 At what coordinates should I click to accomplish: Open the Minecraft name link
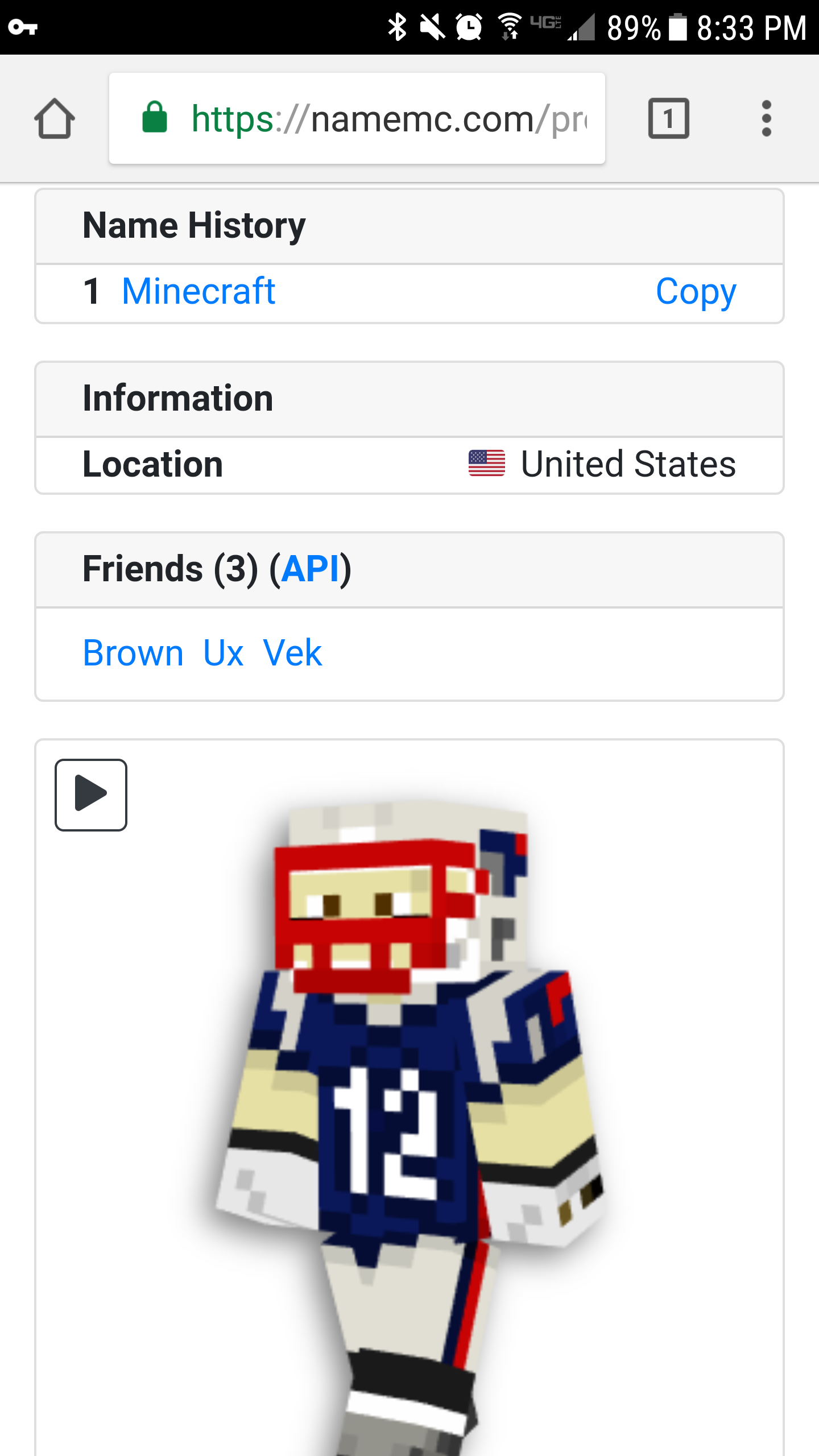[198, 291]
